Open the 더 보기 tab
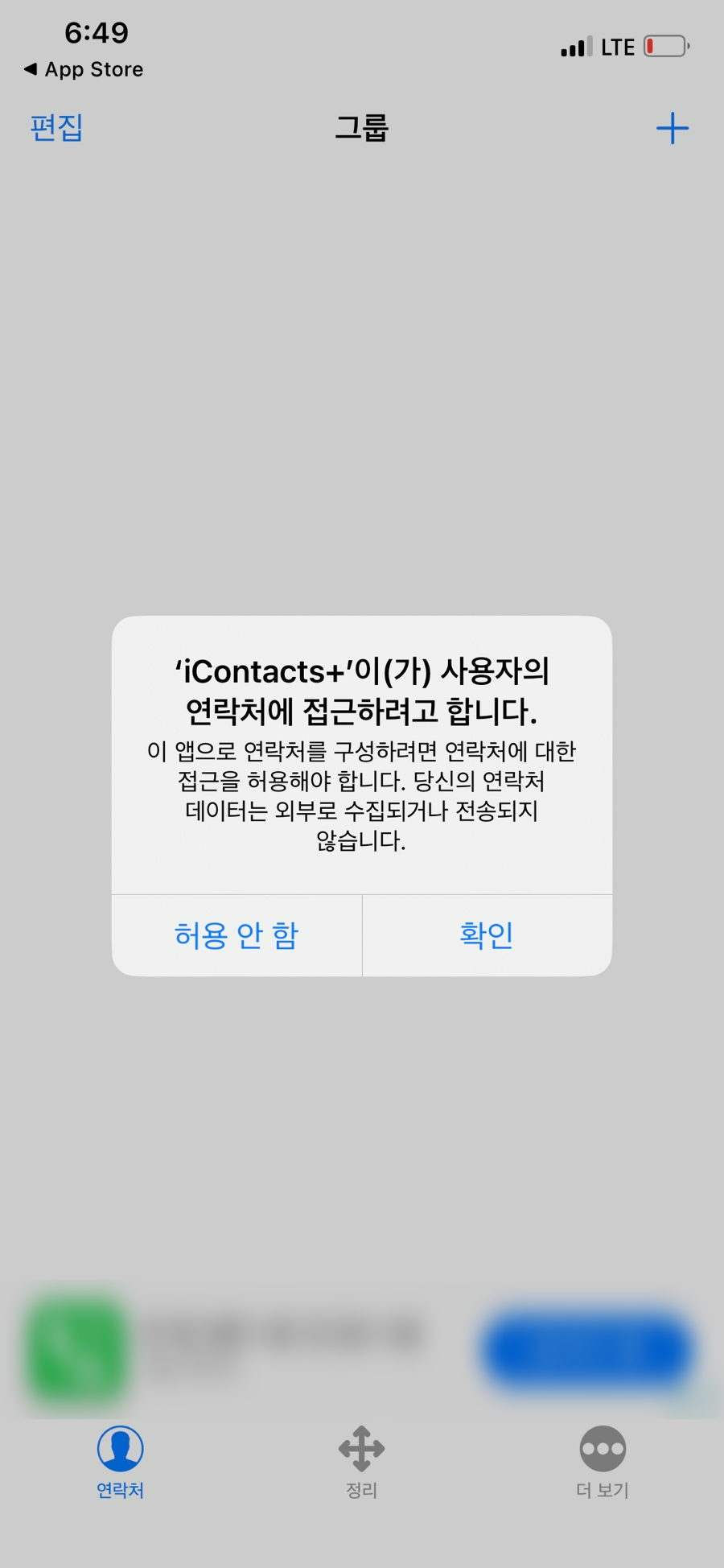 tap(603, 1462)
